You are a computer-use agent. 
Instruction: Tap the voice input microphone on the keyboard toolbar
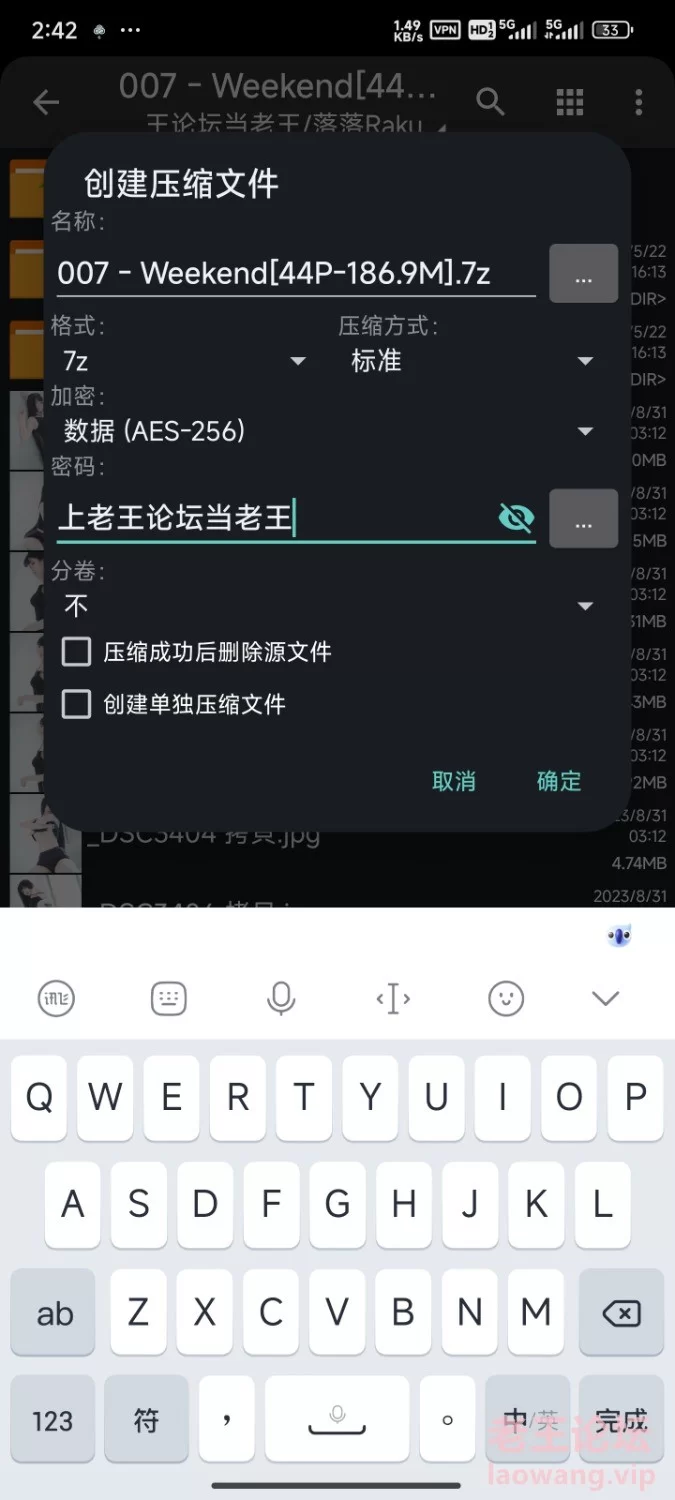(281, 997)
